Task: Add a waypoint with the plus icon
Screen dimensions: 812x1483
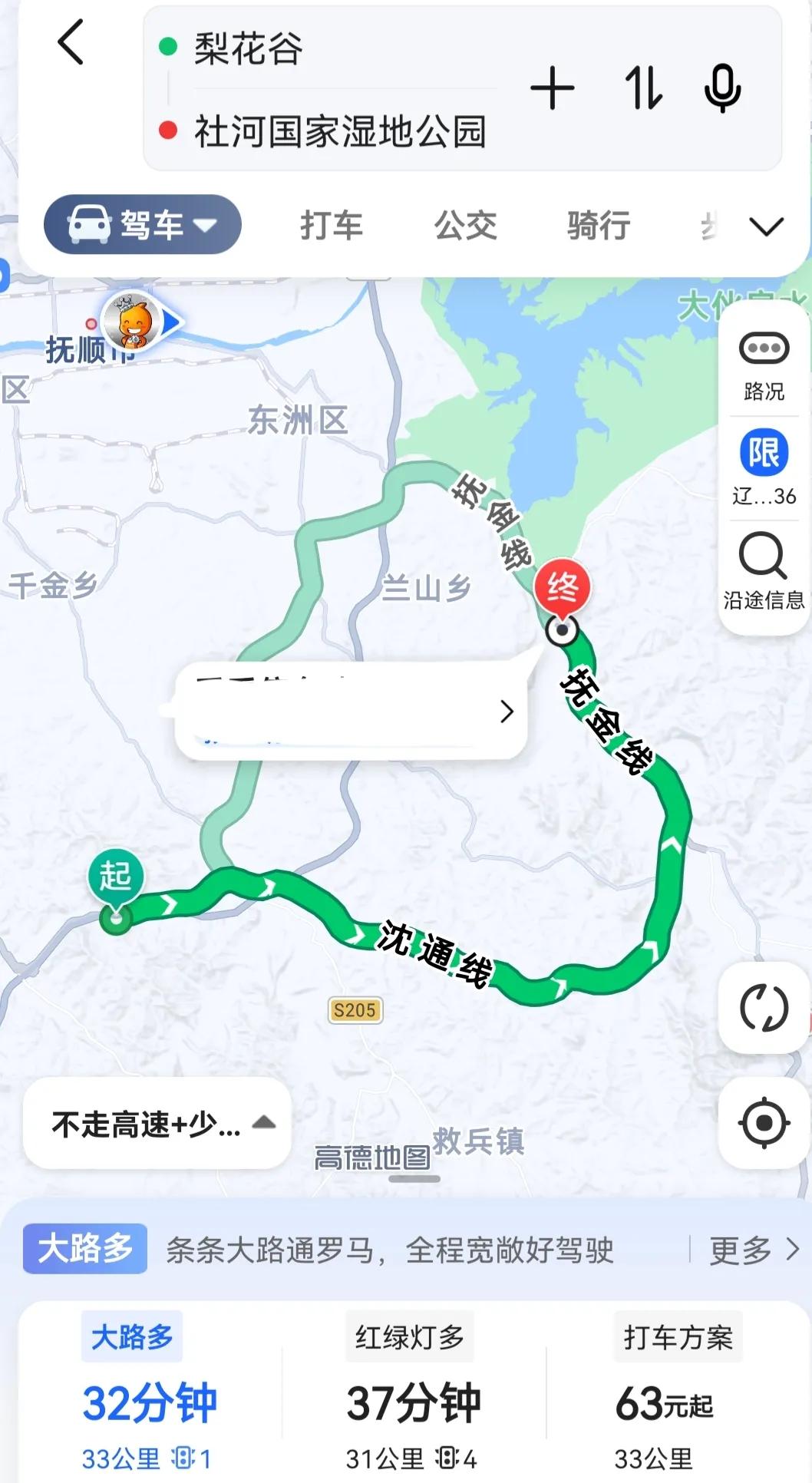Action: point(553,88)
